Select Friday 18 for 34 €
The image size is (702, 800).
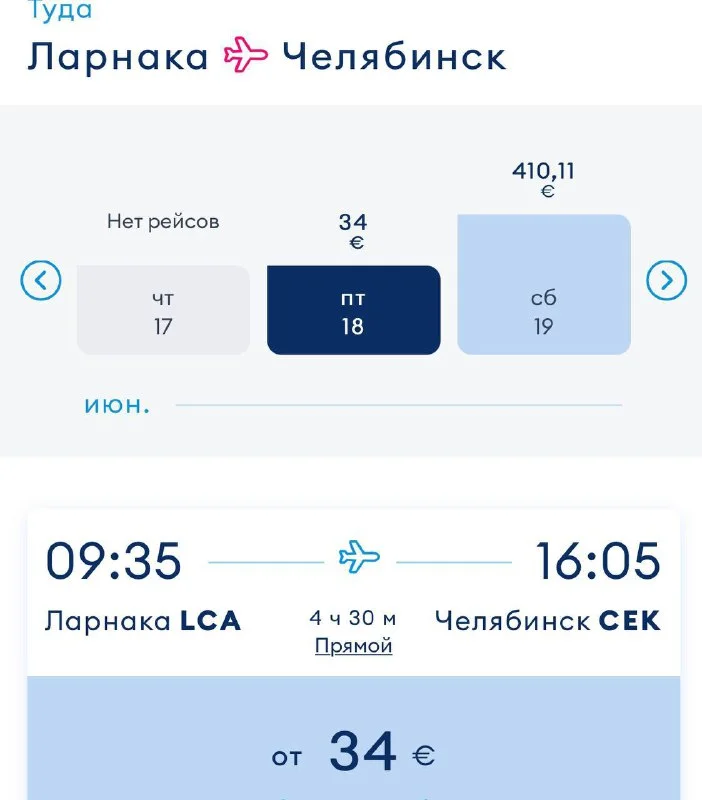[353, 310]
